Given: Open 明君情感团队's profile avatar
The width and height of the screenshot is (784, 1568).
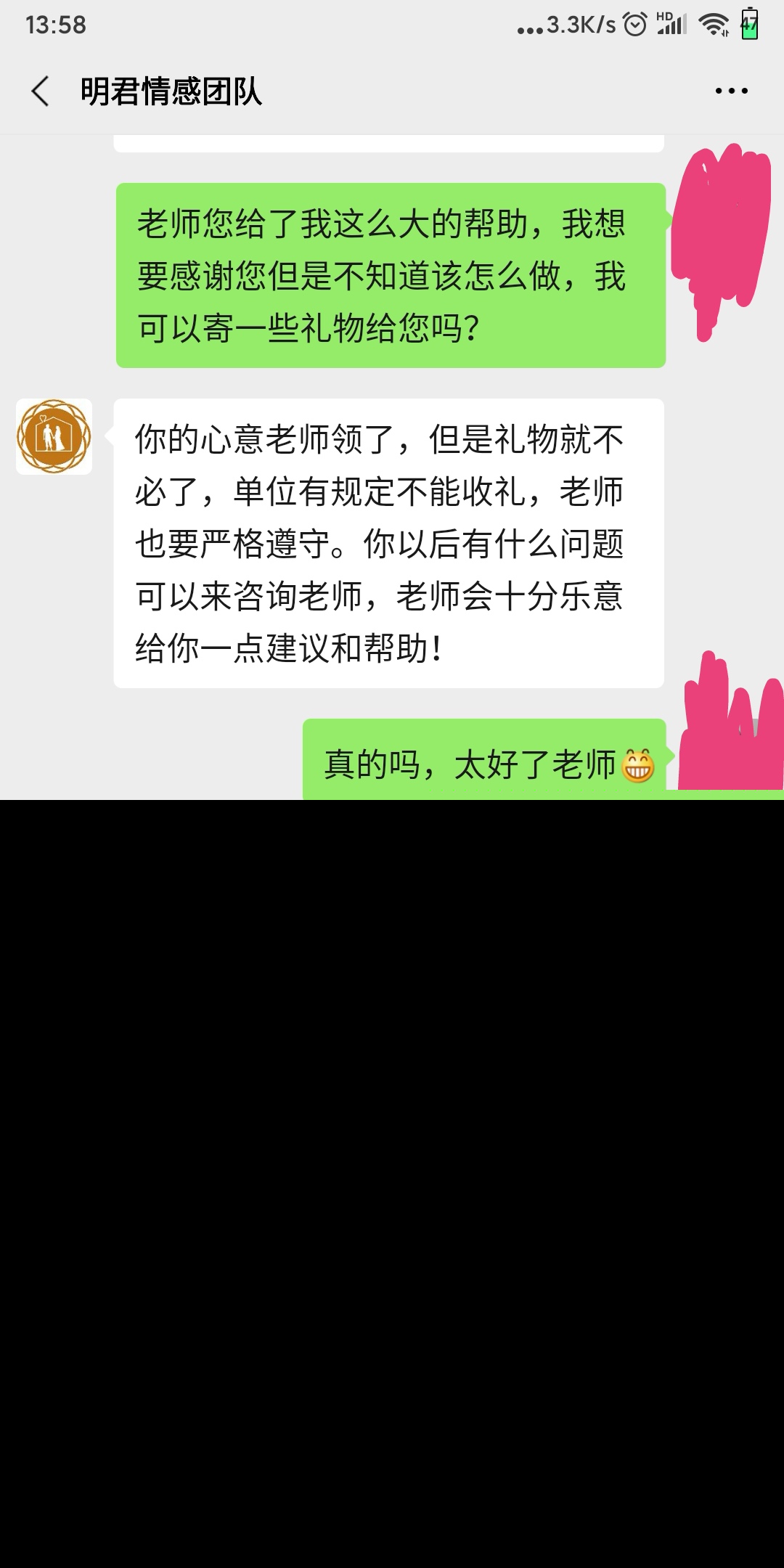Looking at the screenshot, I should (x=54, y=437).
